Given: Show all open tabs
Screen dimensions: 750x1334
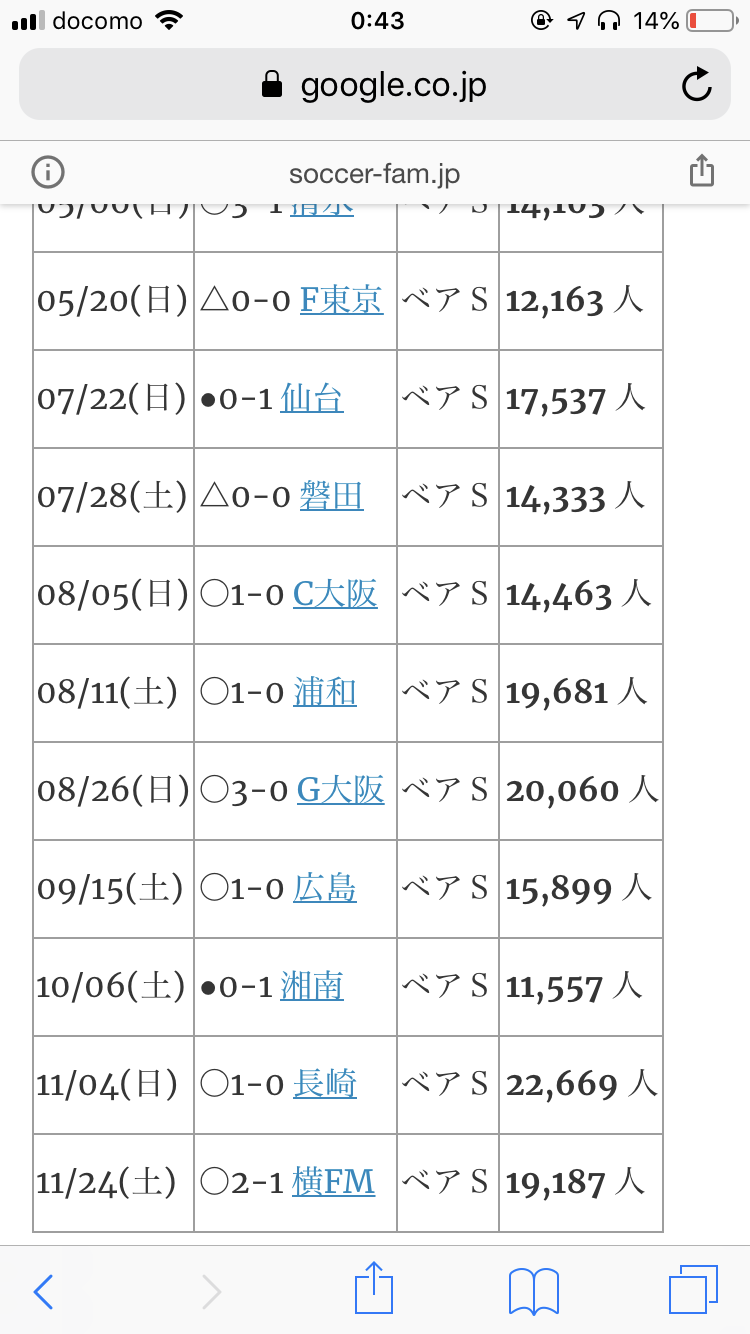Looking at the screenshot, I should [x=693, y=1289].
